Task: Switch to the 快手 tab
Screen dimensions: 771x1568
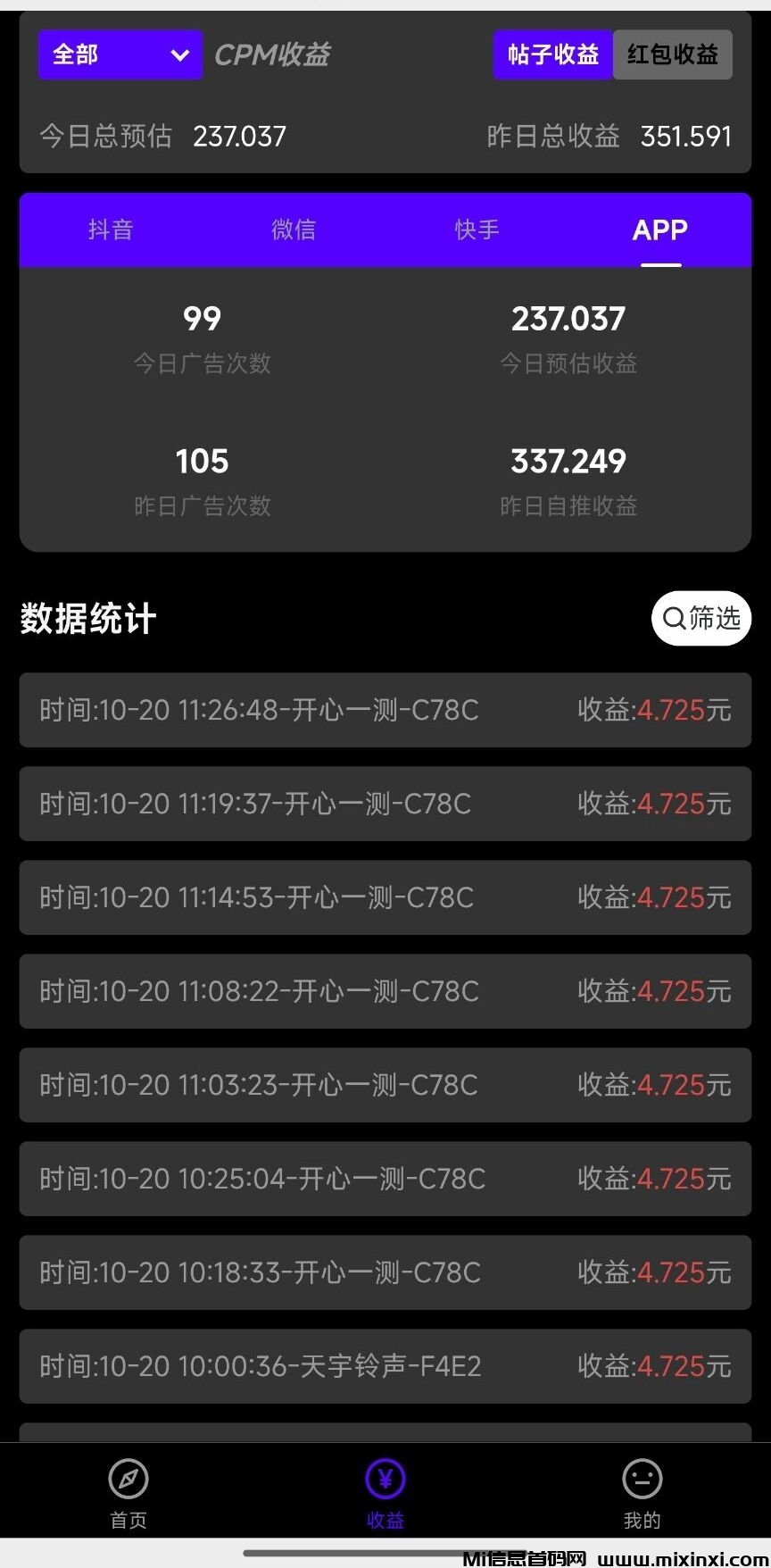Action: (477, 230)
